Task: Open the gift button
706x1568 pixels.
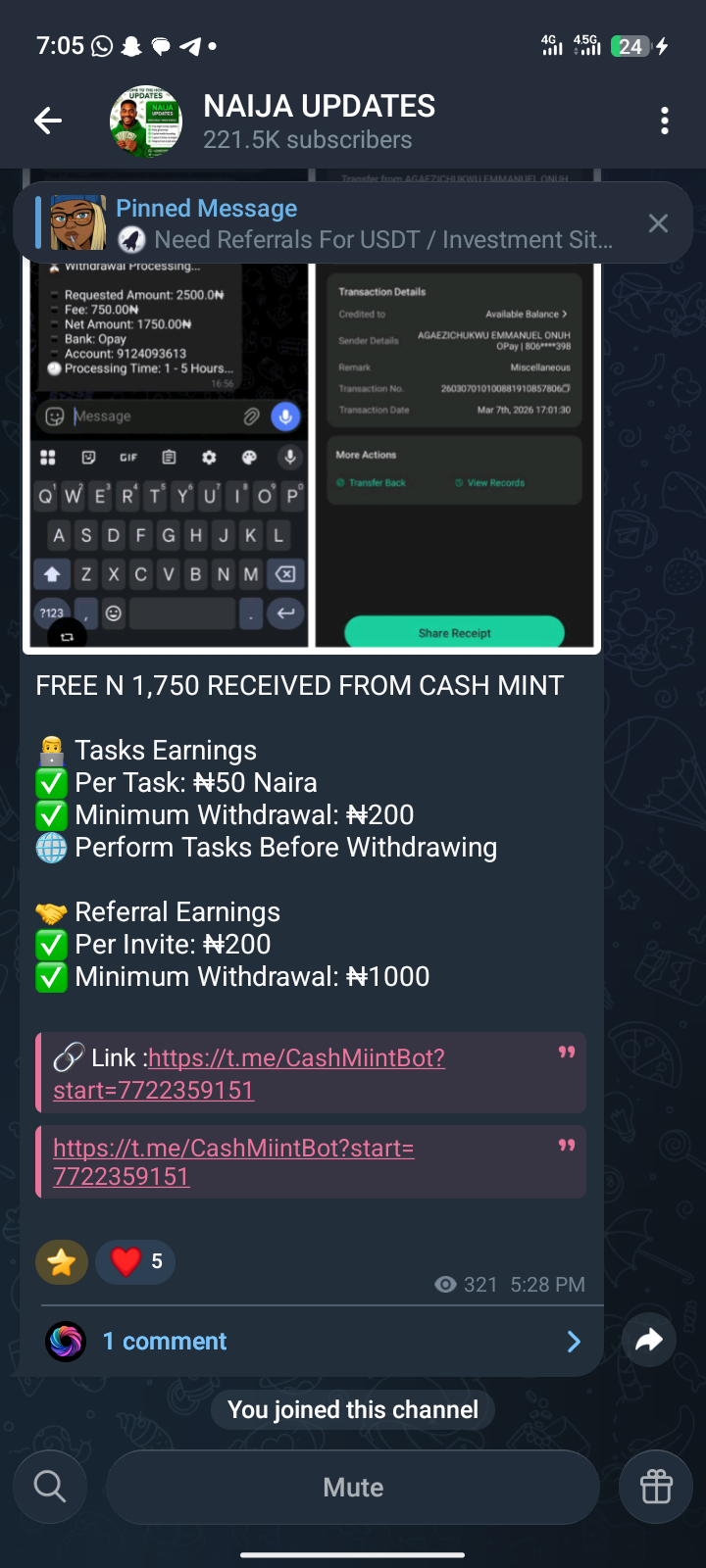Action: coord(656,1488)
